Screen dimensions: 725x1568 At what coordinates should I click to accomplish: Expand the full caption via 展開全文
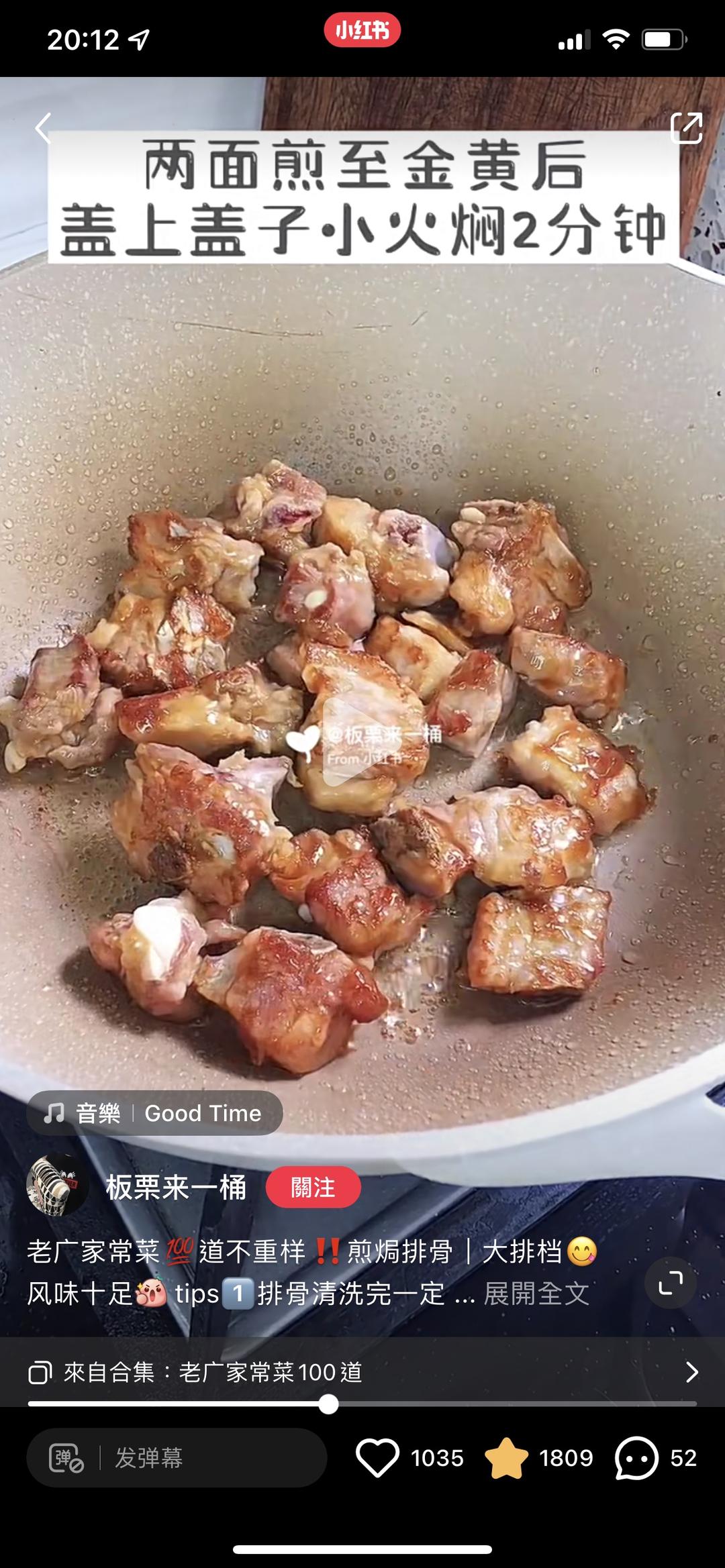coord(536,1294)
